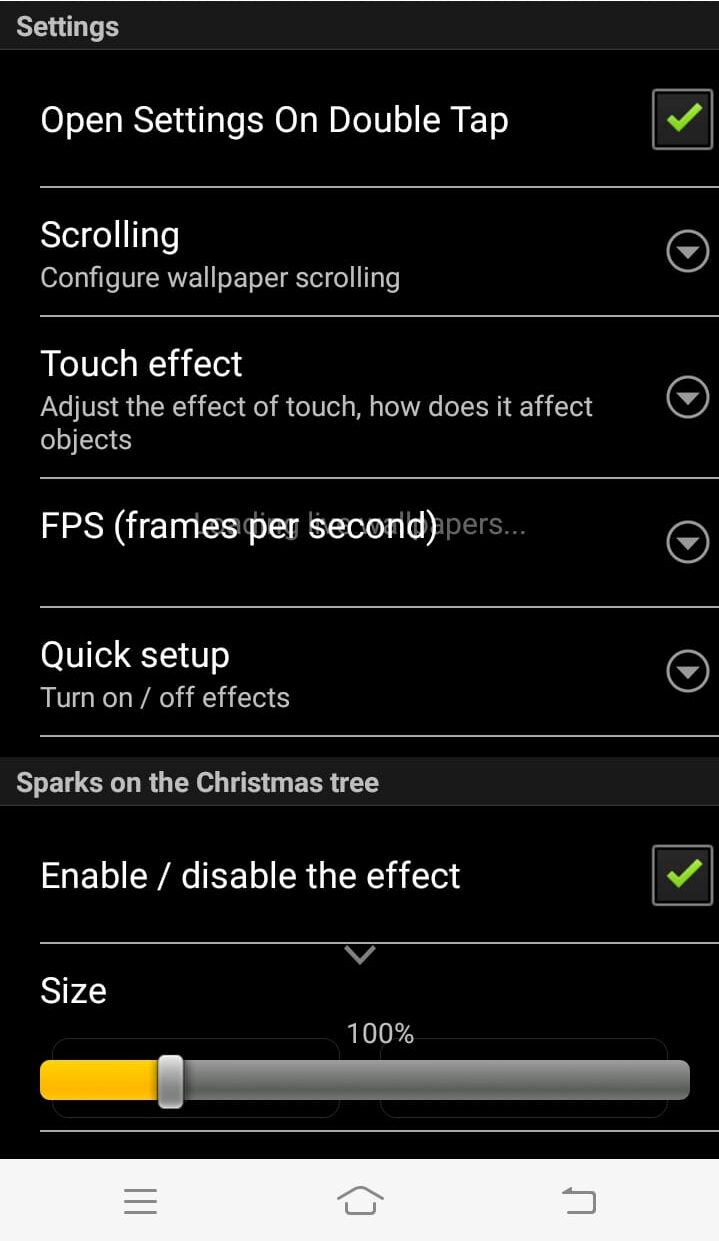Tap the Size slider track
The height and width of the screenshot is (1241, 719).
[x=430, y=1080]
